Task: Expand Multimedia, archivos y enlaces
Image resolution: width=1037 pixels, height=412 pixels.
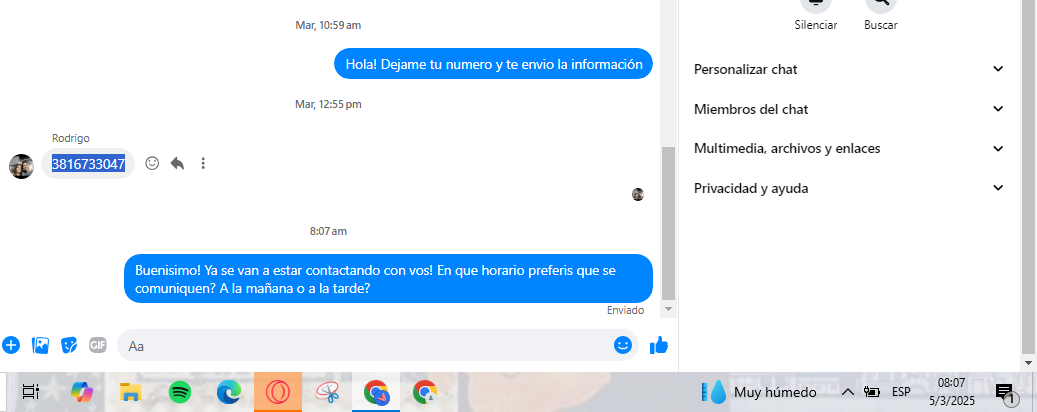Action: [848, 148]
